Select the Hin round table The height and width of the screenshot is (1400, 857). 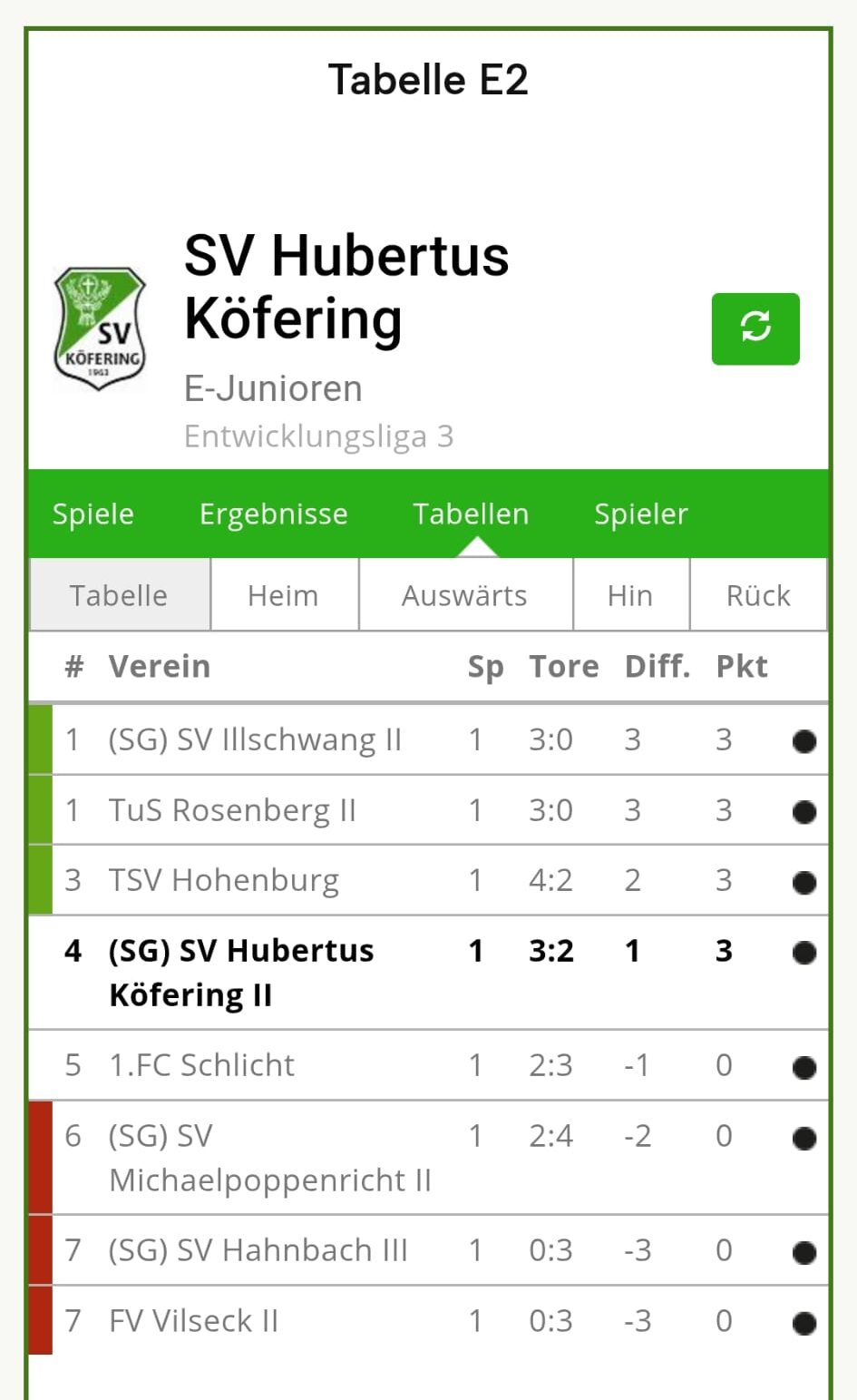tap(629, 595)
